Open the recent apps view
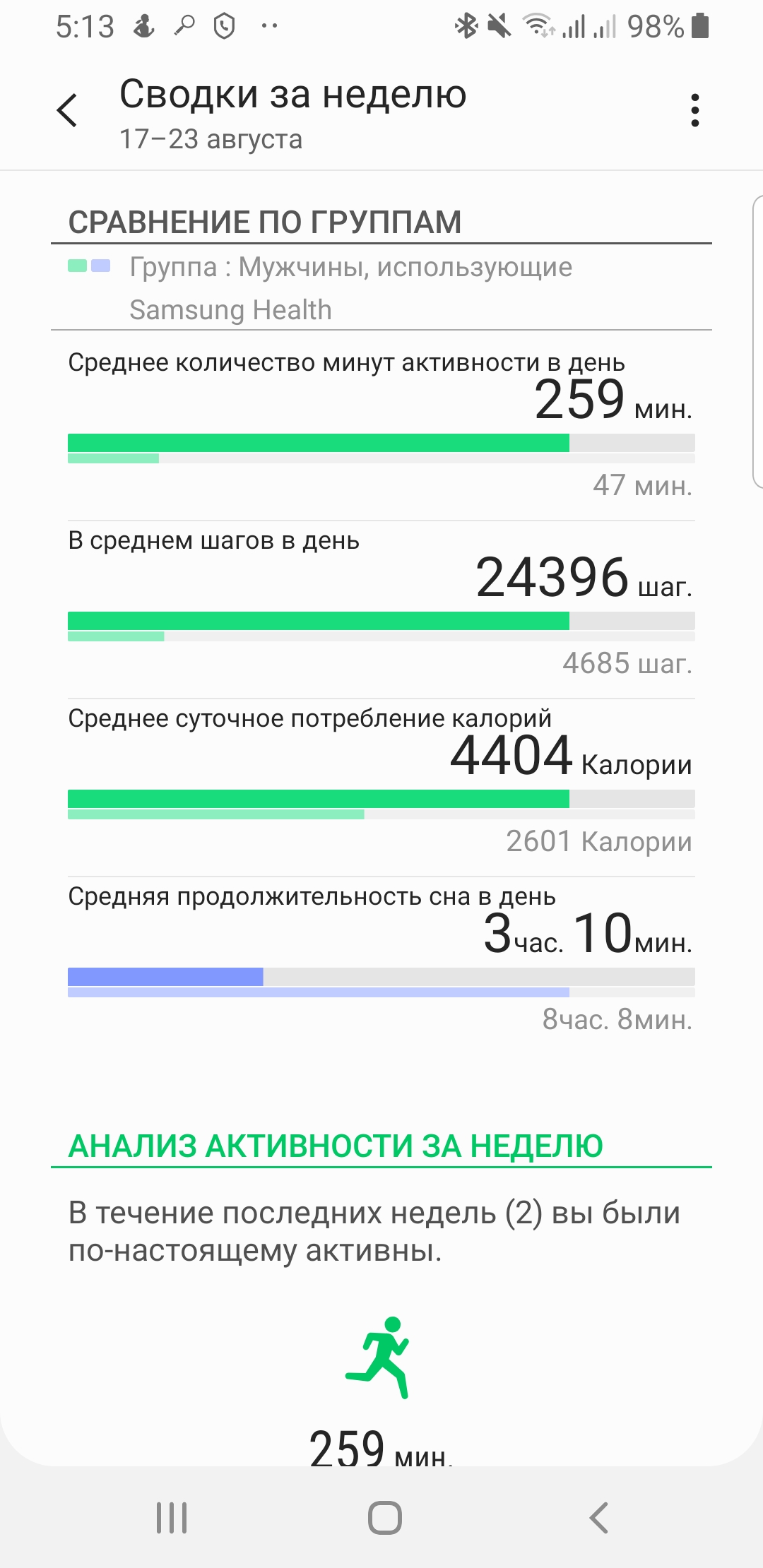 coord(172,1517)
